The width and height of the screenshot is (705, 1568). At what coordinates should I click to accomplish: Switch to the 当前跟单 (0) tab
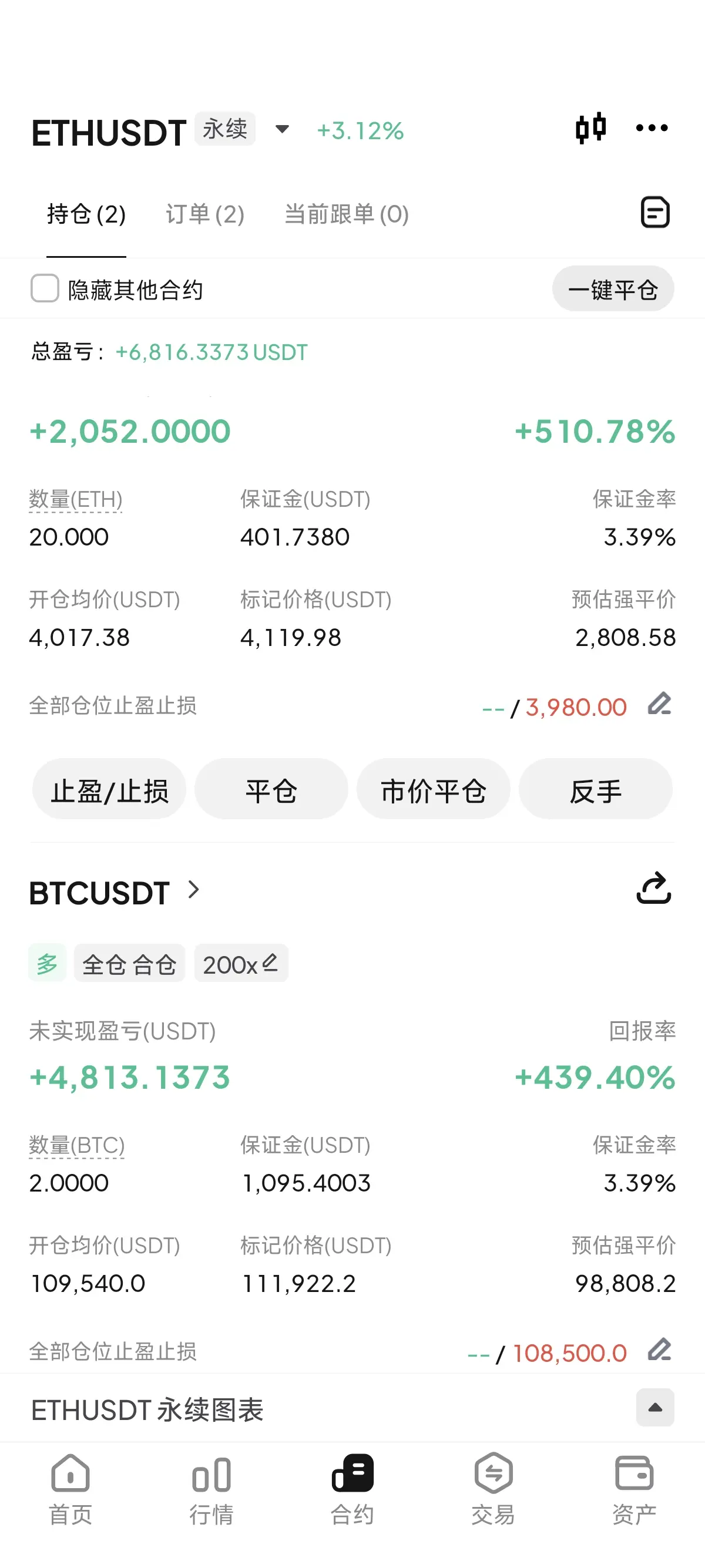[x=346, y=214]
